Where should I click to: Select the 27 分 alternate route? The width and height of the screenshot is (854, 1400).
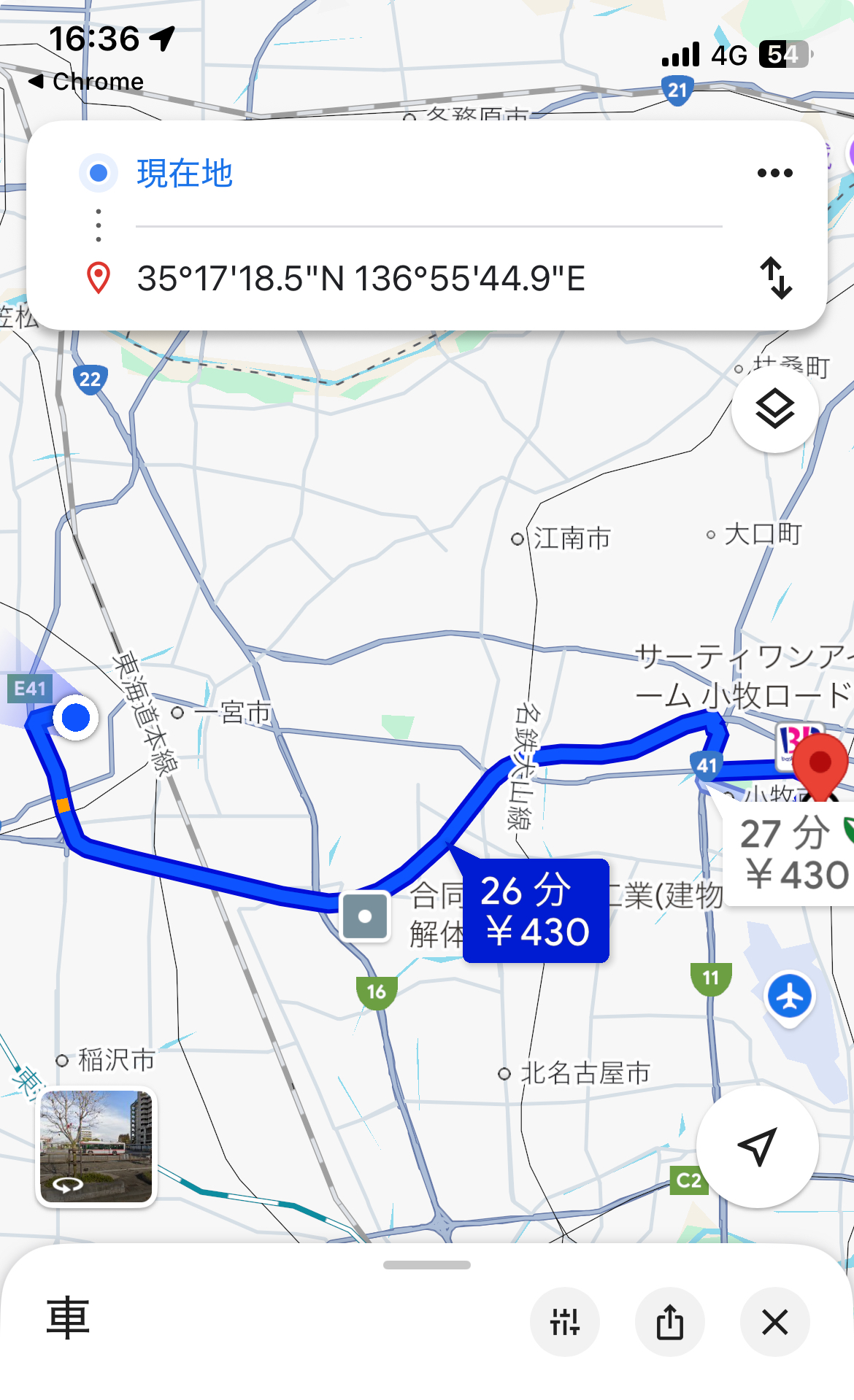tap(792, 854)
